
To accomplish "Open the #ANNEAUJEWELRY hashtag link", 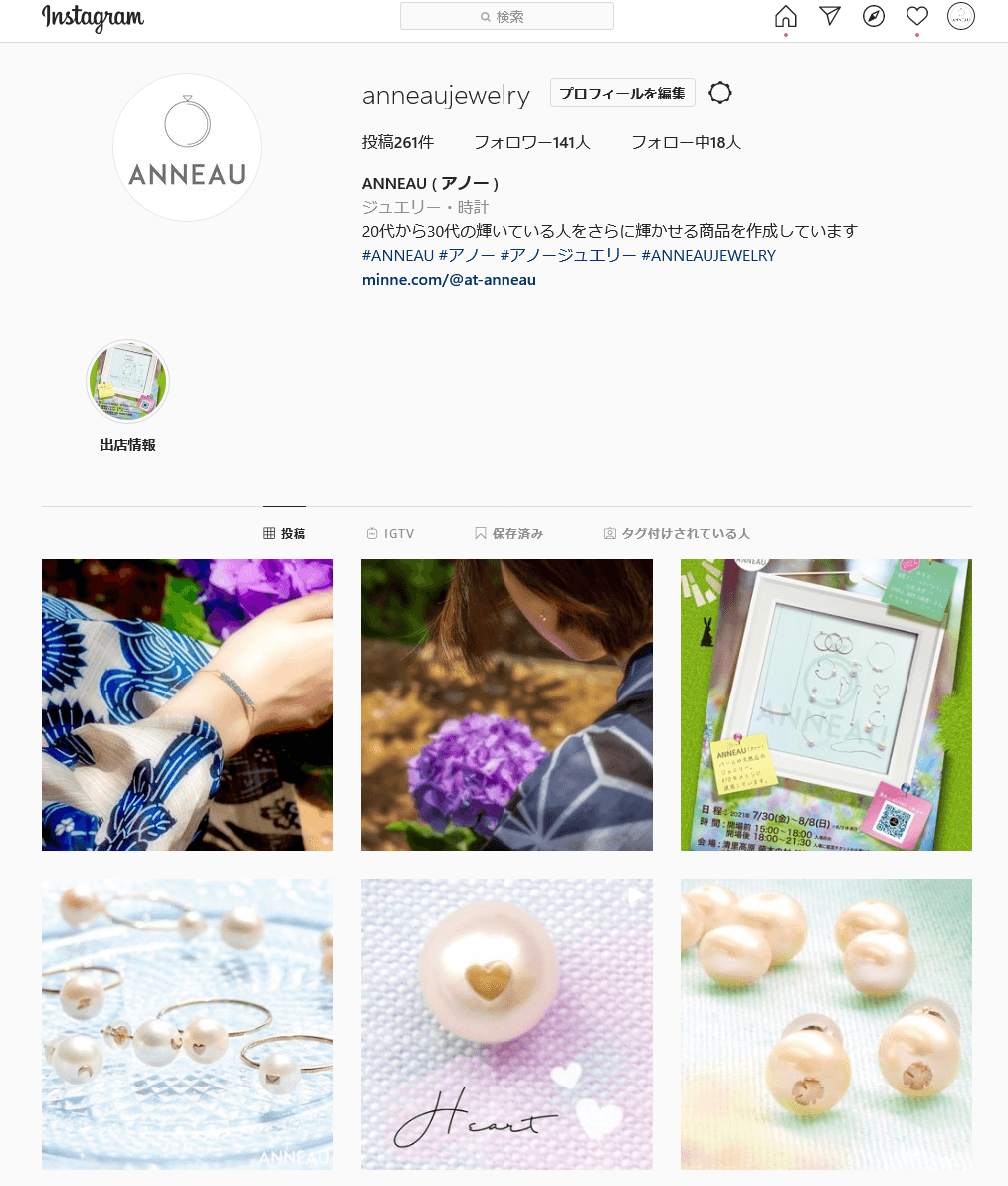I will point(708,255).
